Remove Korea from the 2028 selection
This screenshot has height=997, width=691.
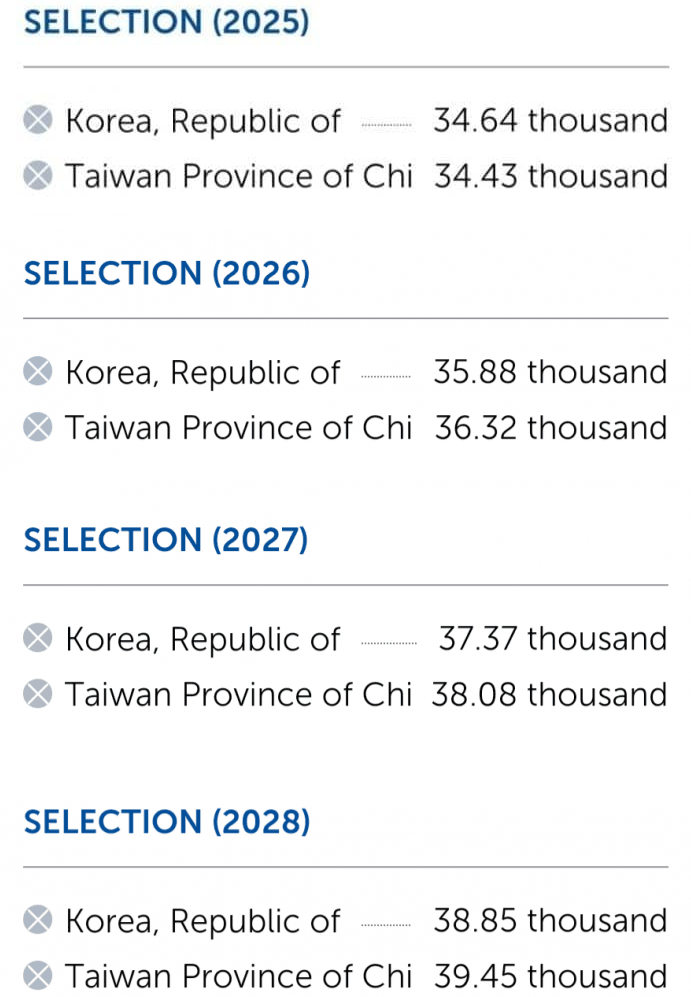[x=38, y=919]
